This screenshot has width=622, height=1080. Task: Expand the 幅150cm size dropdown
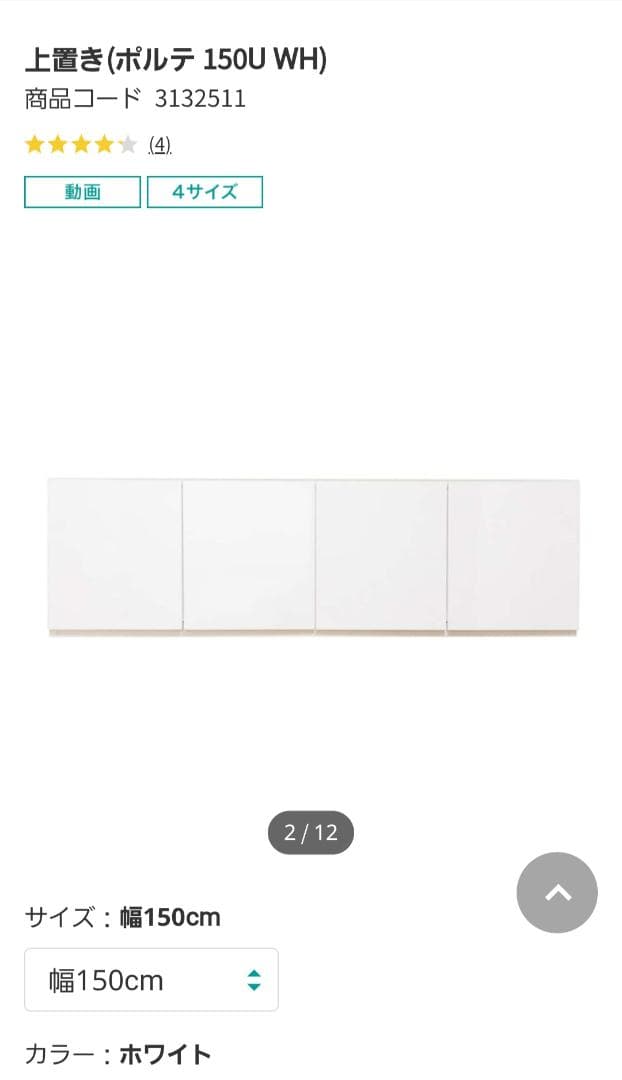click(151, 980)
